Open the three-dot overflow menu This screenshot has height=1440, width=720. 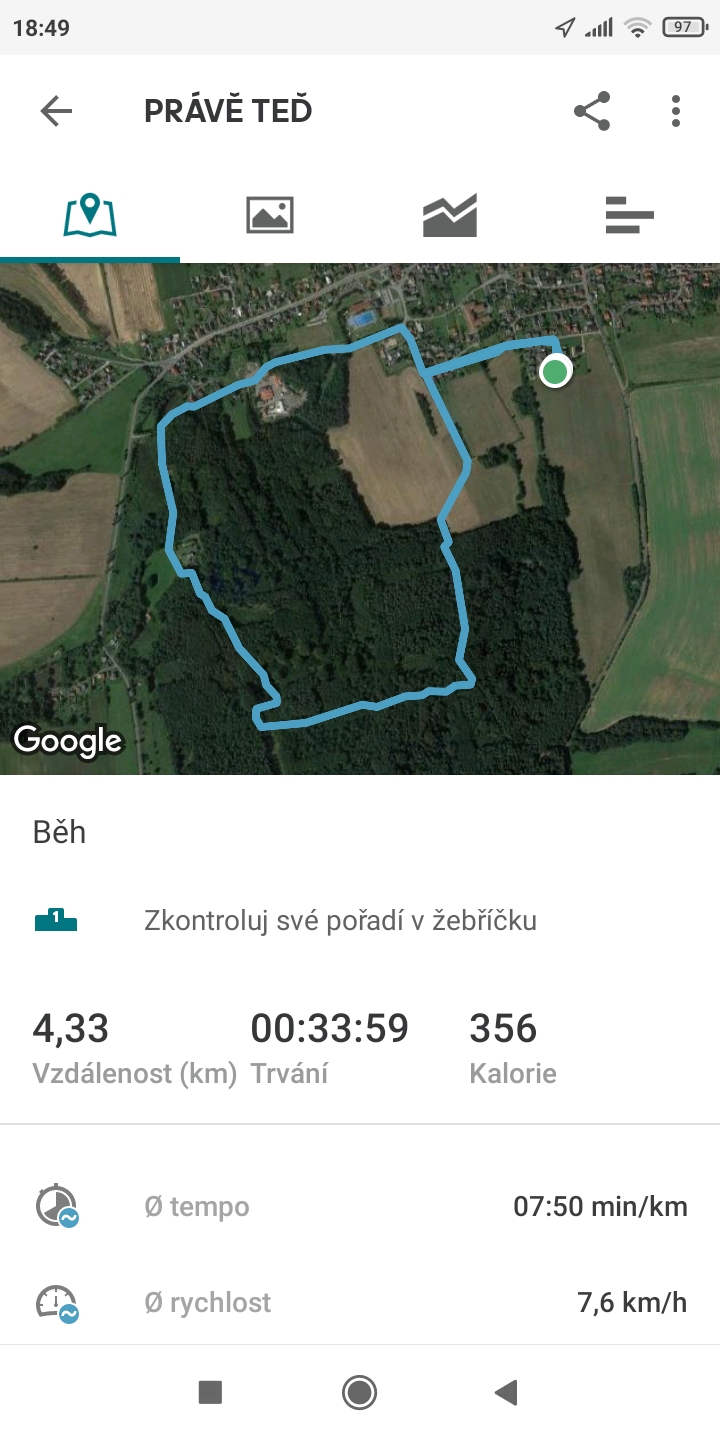[676, 111]
